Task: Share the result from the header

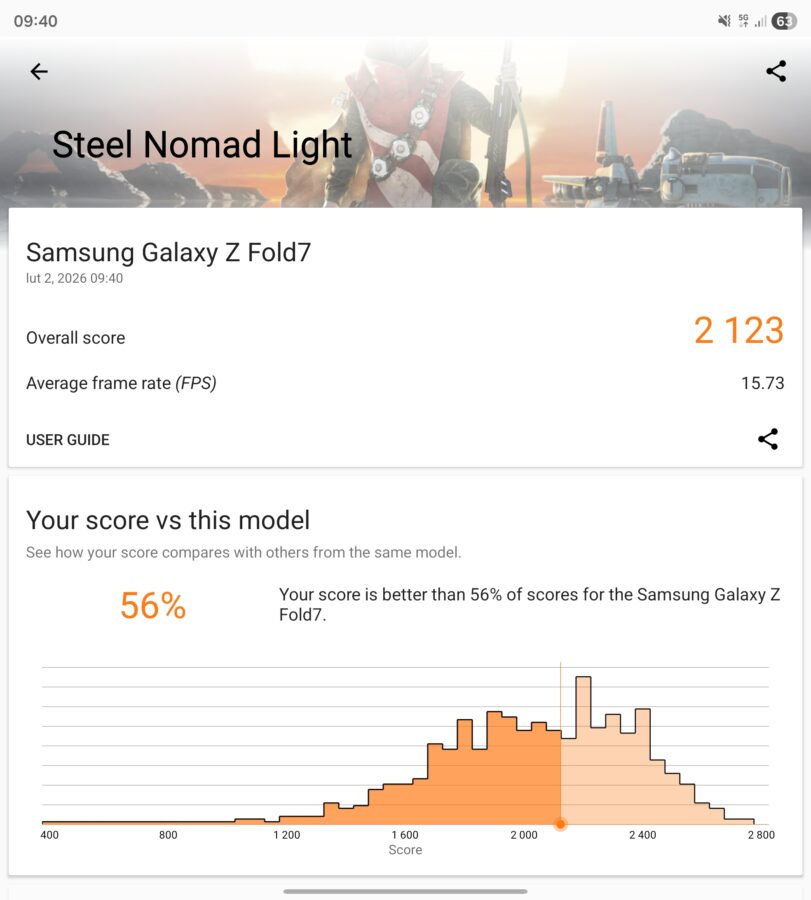Action: pos(776,71)
